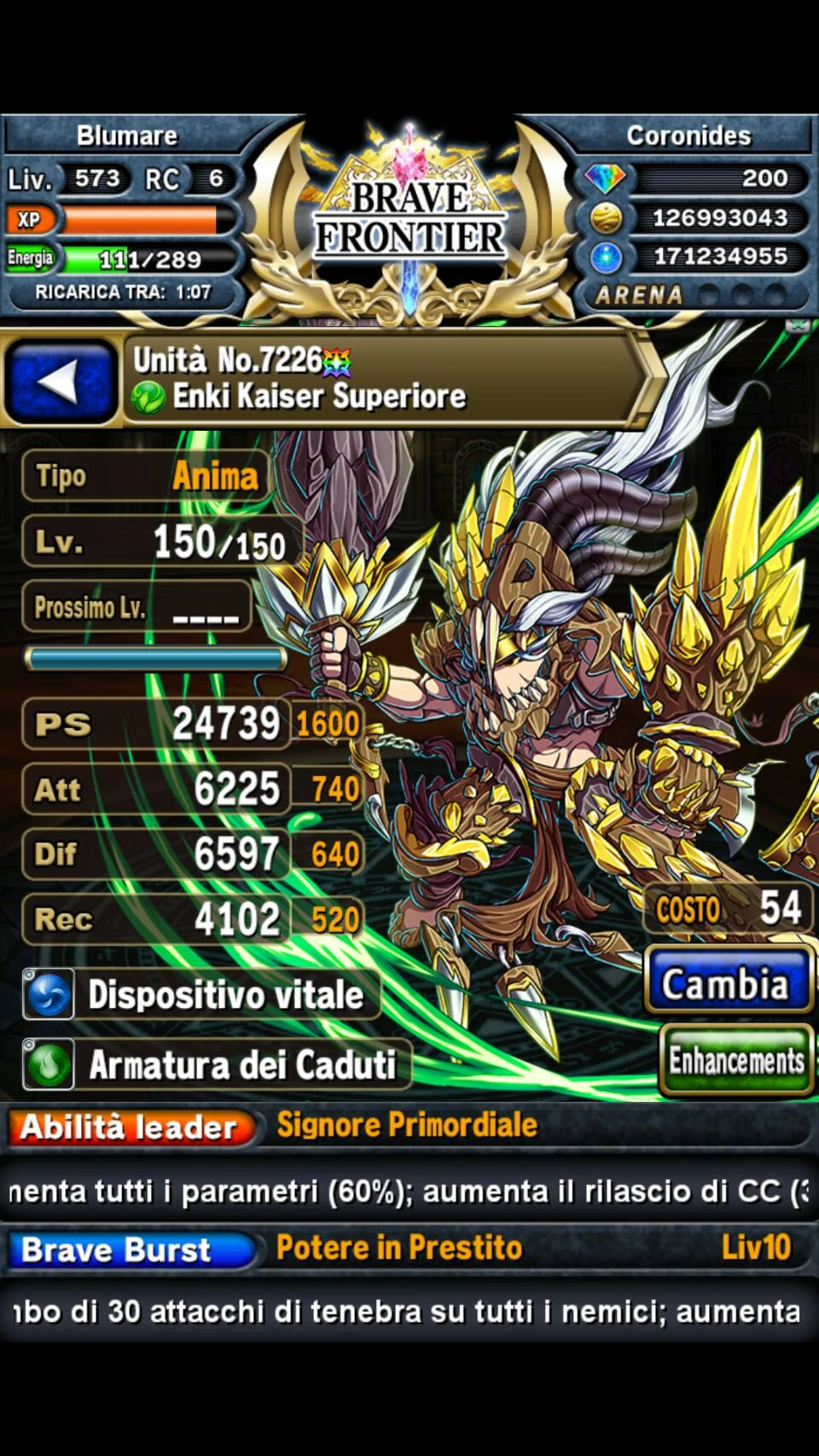This screenshot has width=819, height=1456.
Task: View the Armatura dei Caduti sphere details
Action: [217, 1064]
